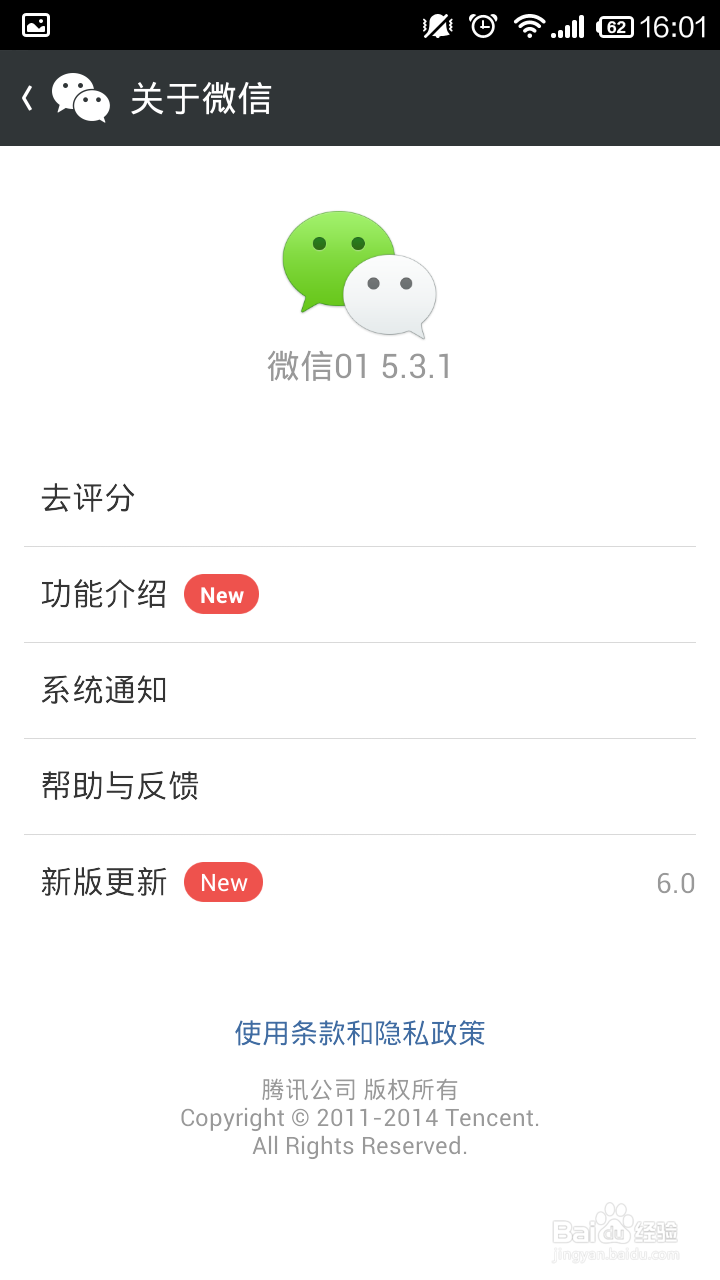Go back from the 关于微信 page
Screen dimensions: 720x1280
[x=30, y=98]
